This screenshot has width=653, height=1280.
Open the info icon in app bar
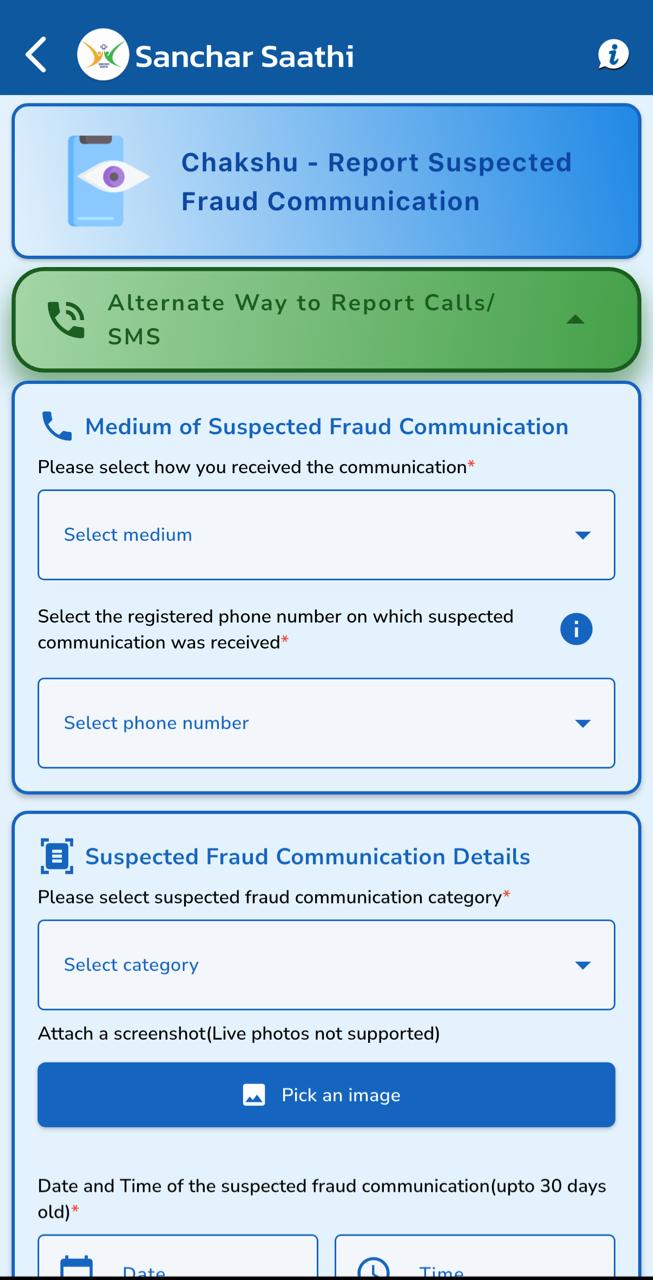tap(612, 54)
